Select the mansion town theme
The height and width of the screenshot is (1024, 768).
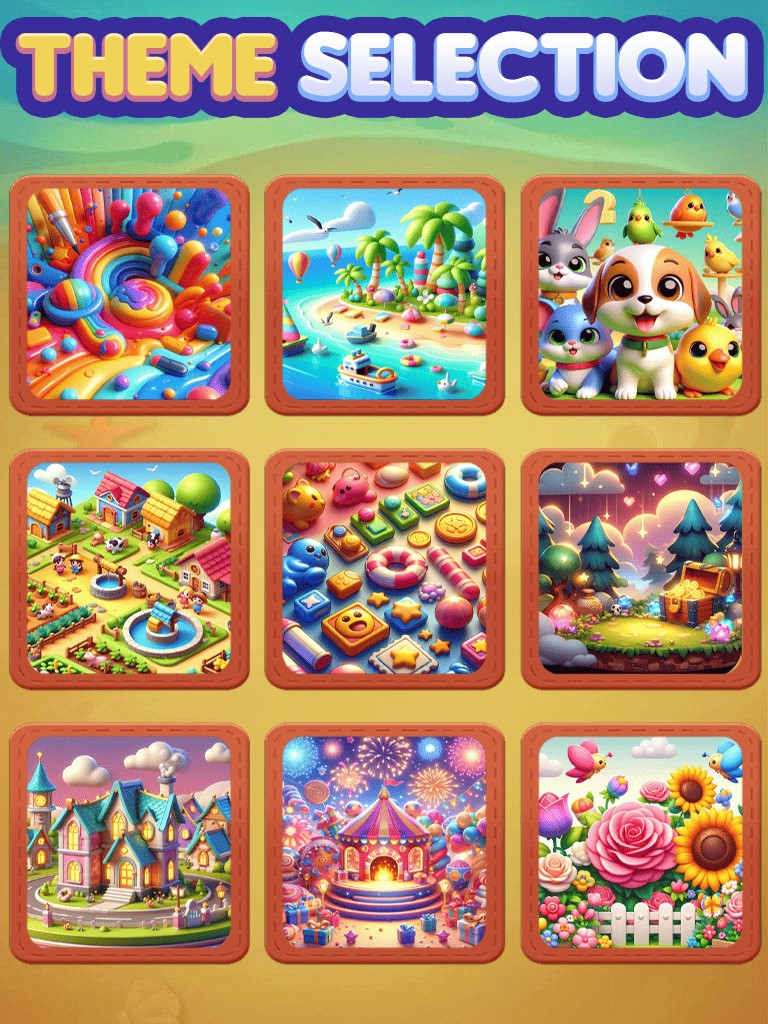pos(129,842)
